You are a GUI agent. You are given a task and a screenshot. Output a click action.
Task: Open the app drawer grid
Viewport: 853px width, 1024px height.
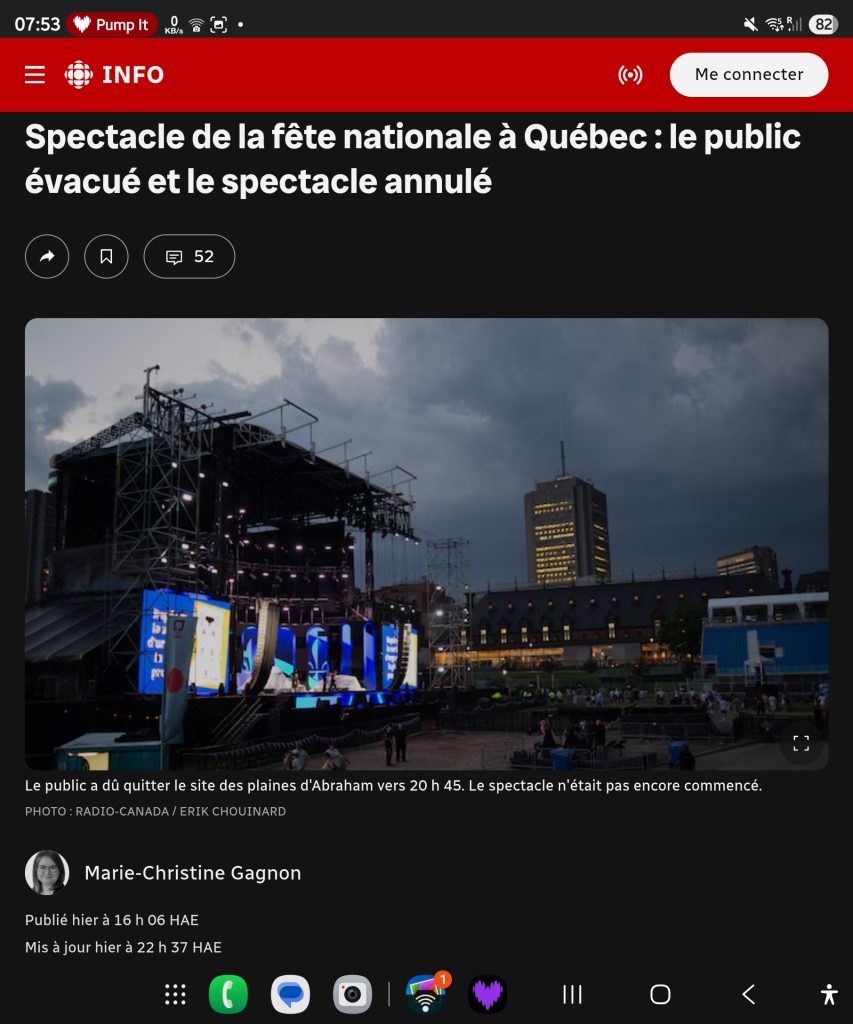[175, 994]
